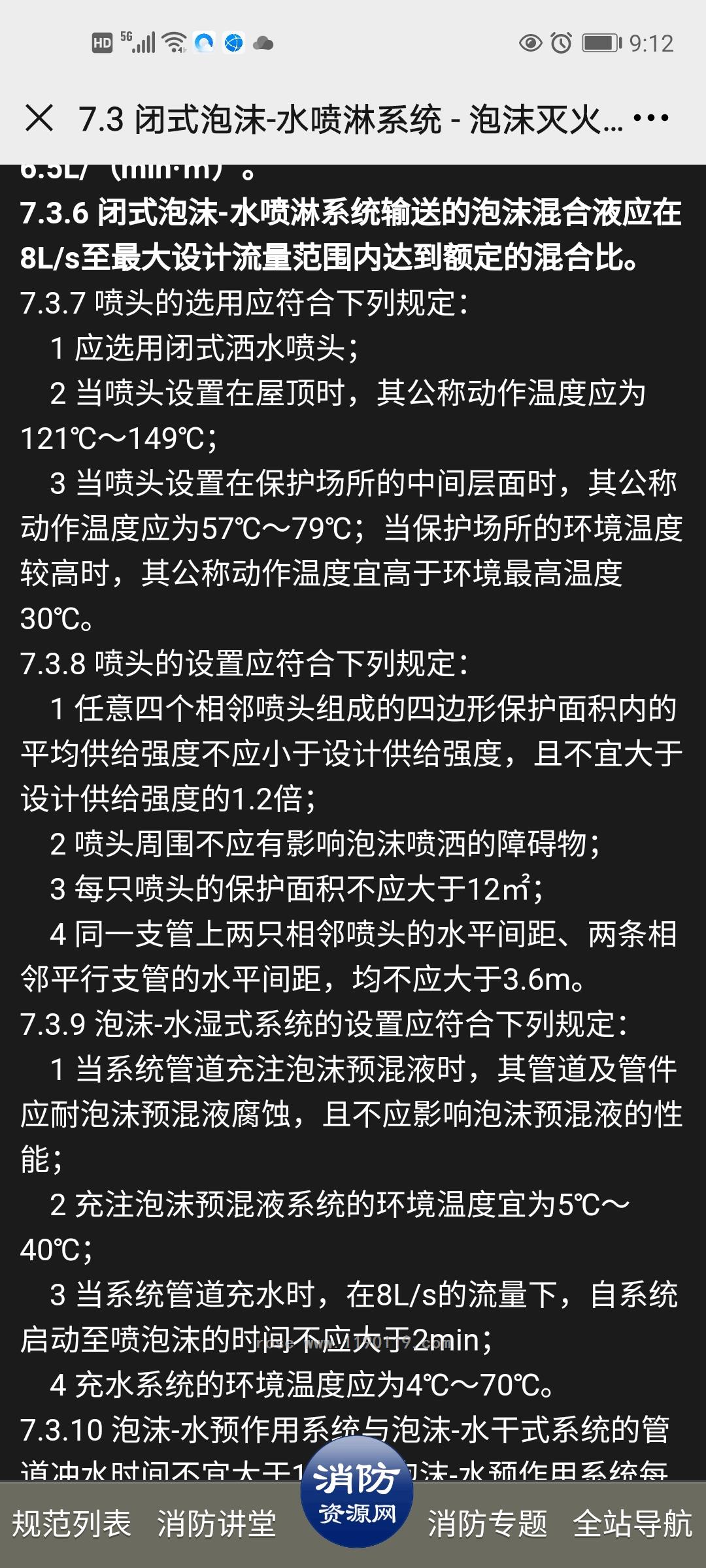This screenshot has height=1568, width=706.
Task: Go to 消防讲堂 section
Action: pyautogui.click(x=216, y=1524)
